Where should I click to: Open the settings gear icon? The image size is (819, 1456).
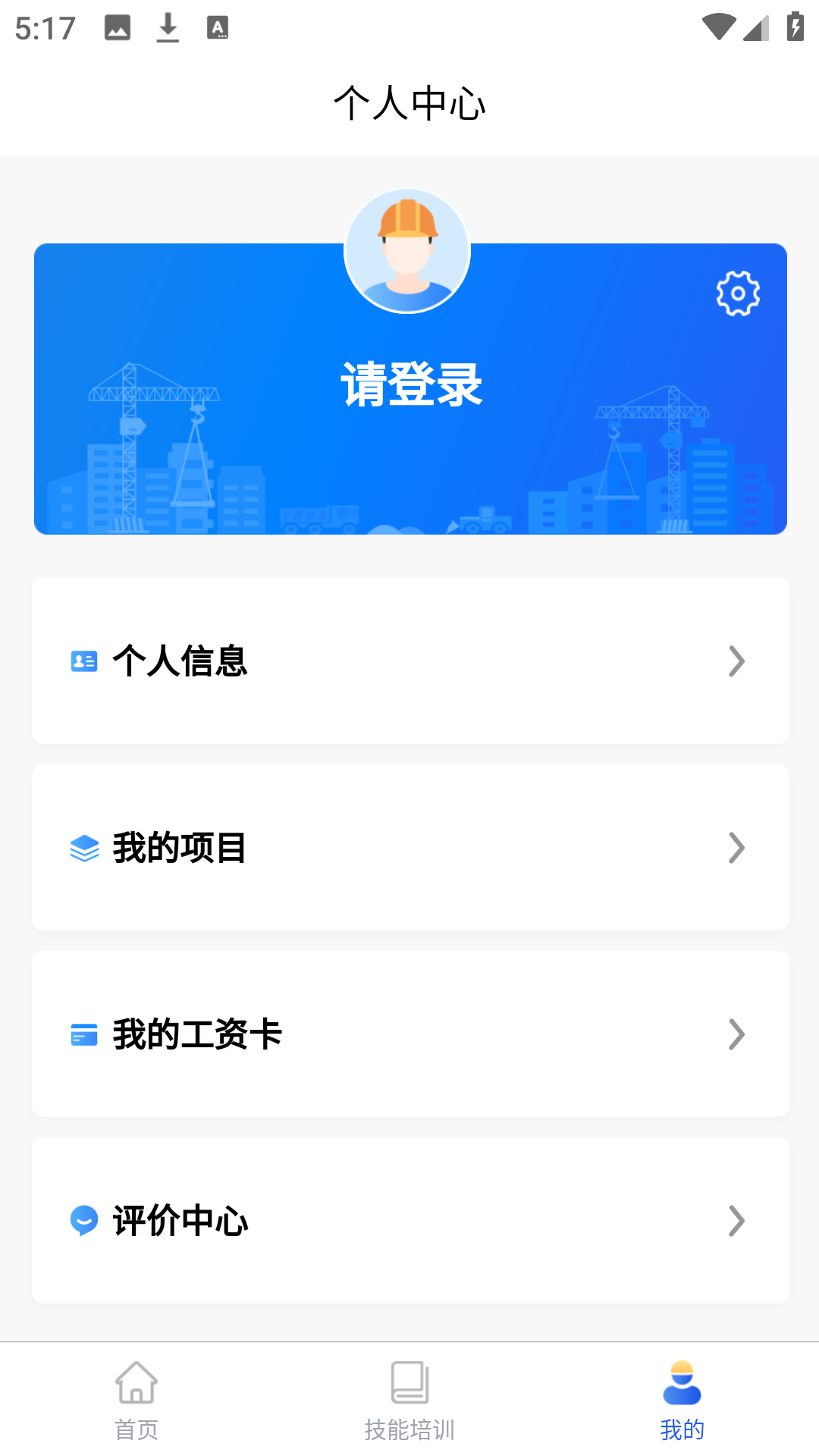pyautogui.click(x=738, y=293)
